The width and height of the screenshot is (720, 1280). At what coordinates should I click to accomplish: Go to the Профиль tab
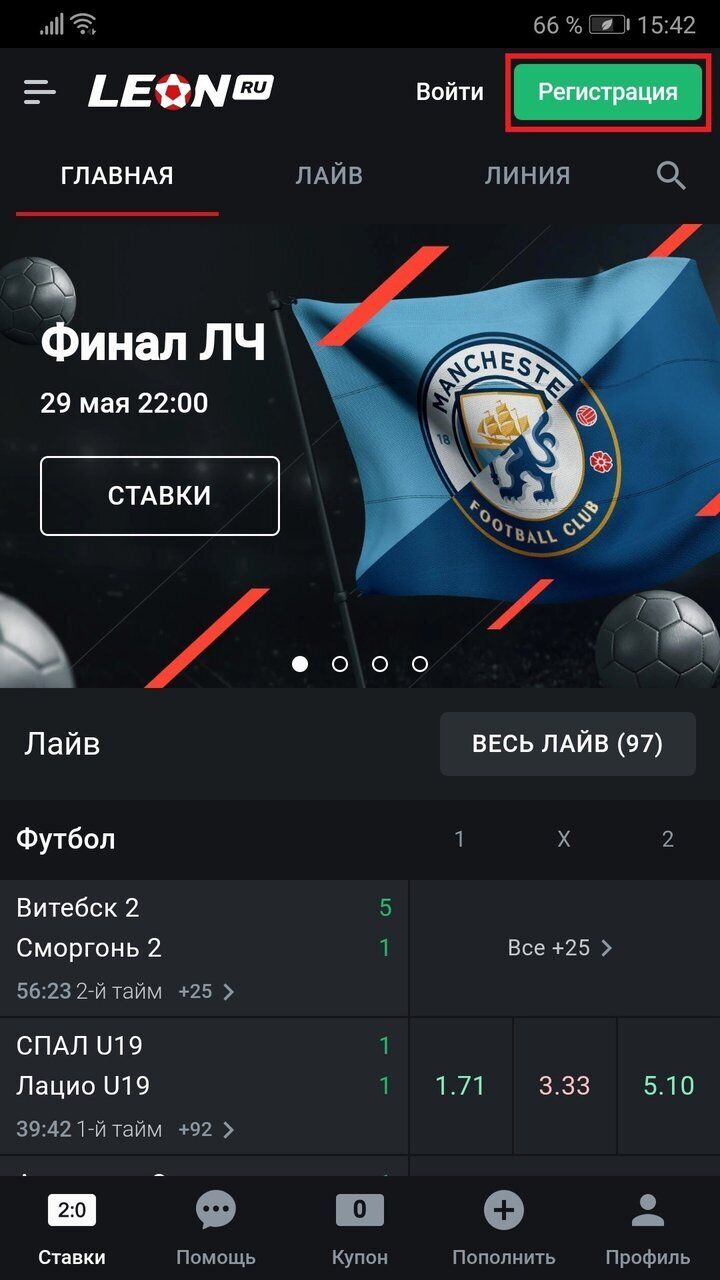coord(648,1228)
